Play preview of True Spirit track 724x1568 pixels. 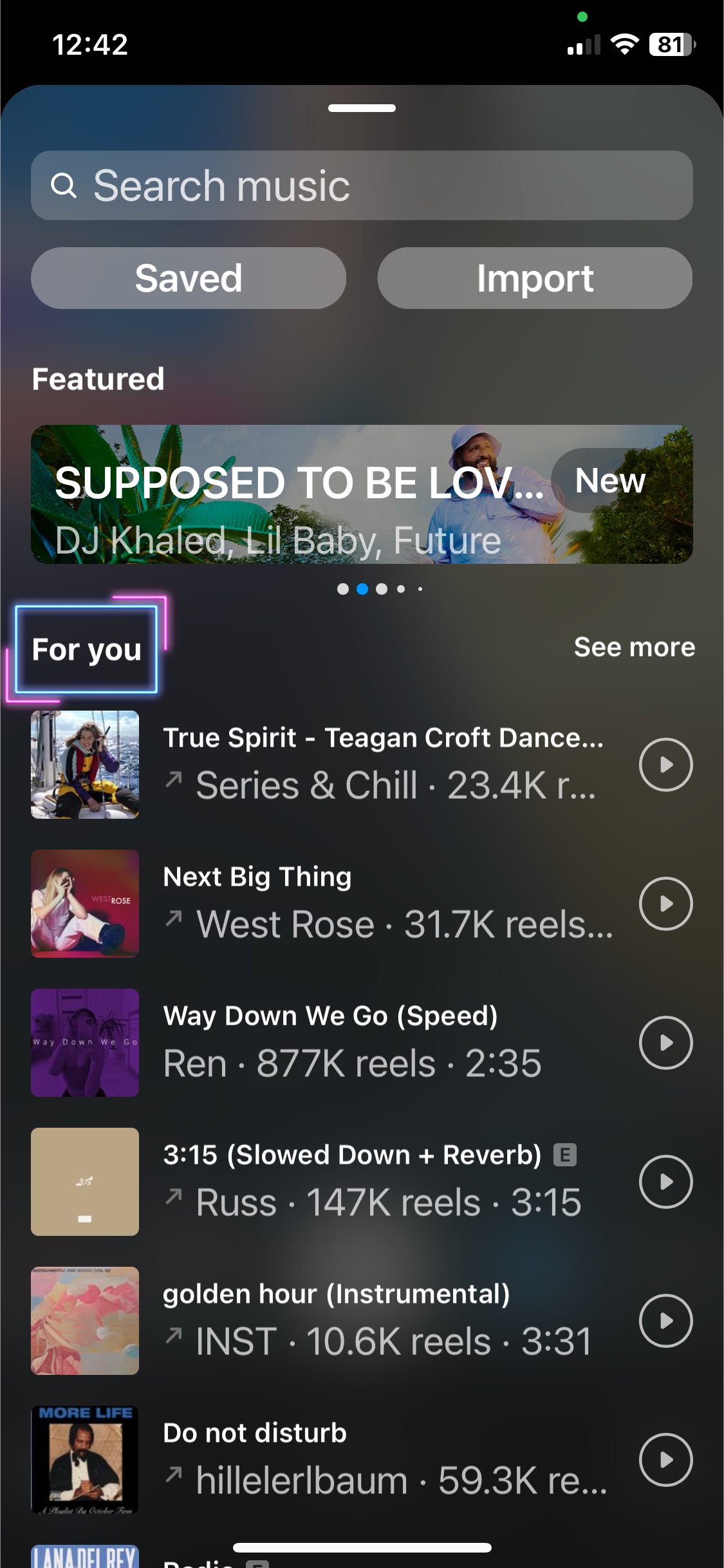665,765
